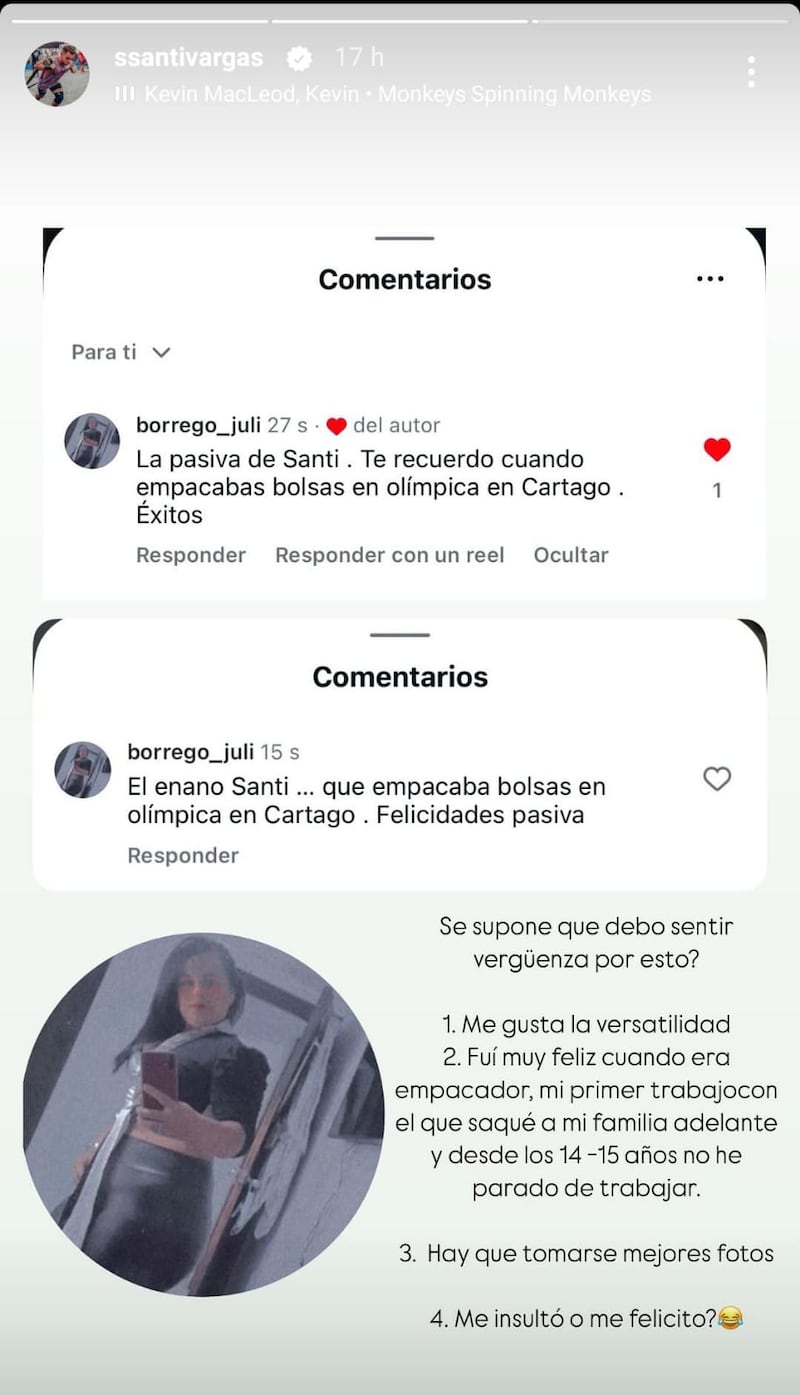Image resolution: width=800 pixels, height=1395 pixels.
Task: Click 'Responder con un reel' on first comment
Action: pyautogui.click(x=389, y=555)
